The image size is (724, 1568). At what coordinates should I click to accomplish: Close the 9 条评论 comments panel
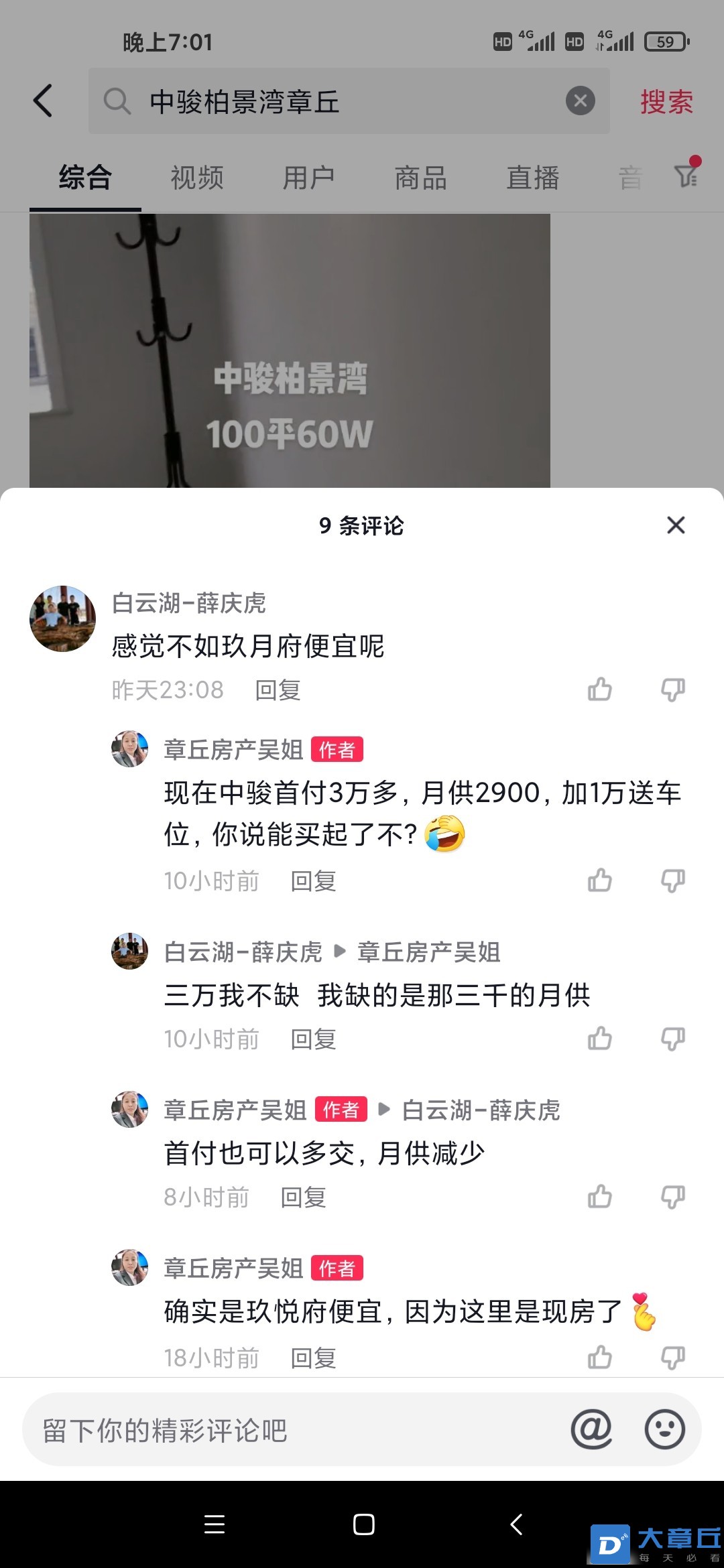(x=676, y=525)
